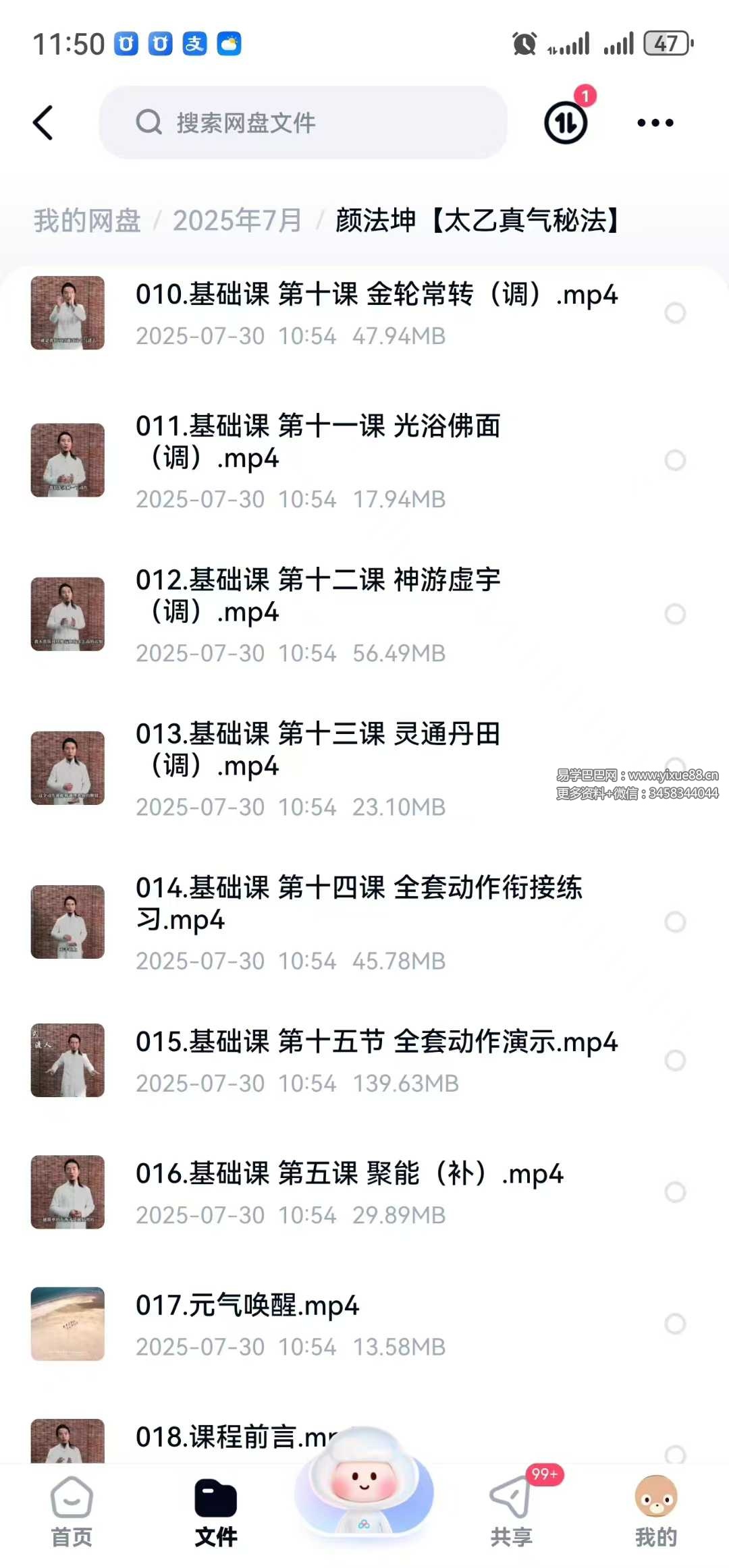729x1568 pixels.
Task: Go back using the arrow icon
Action: click(43, 123)
